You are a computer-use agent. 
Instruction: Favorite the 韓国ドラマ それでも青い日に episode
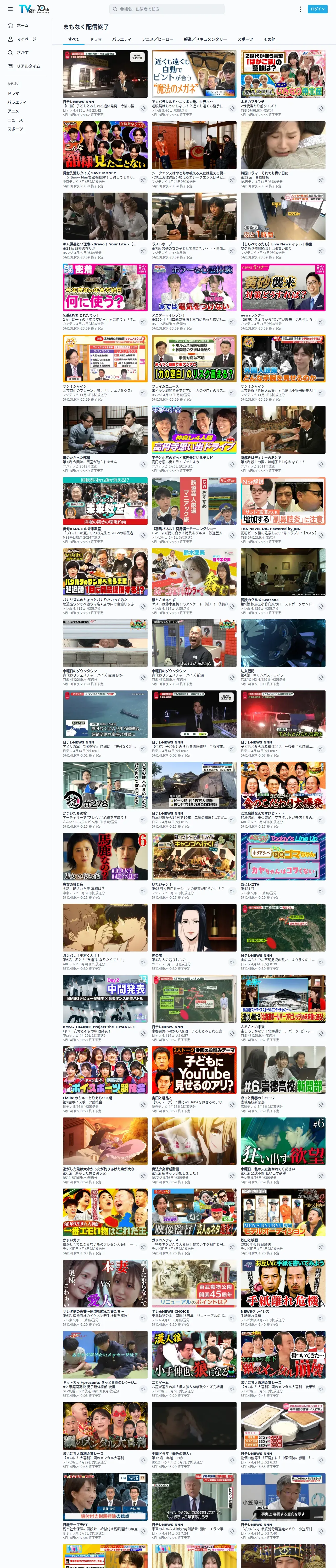pos(321,180)
